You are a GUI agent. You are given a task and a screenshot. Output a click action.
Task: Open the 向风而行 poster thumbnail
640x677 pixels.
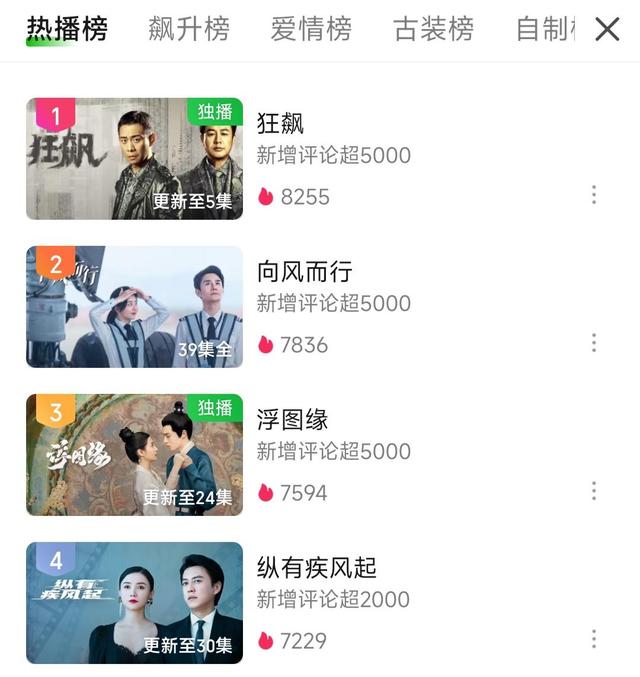pyautogui.click(x=134, y=307)
